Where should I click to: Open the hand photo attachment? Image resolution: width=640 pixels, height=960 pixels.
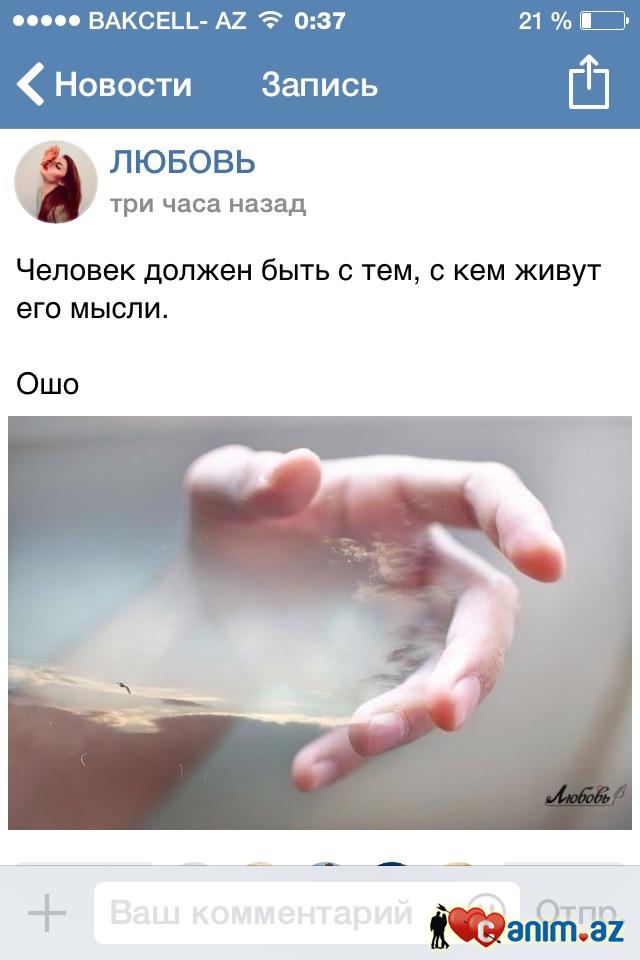tap(320, 622)
